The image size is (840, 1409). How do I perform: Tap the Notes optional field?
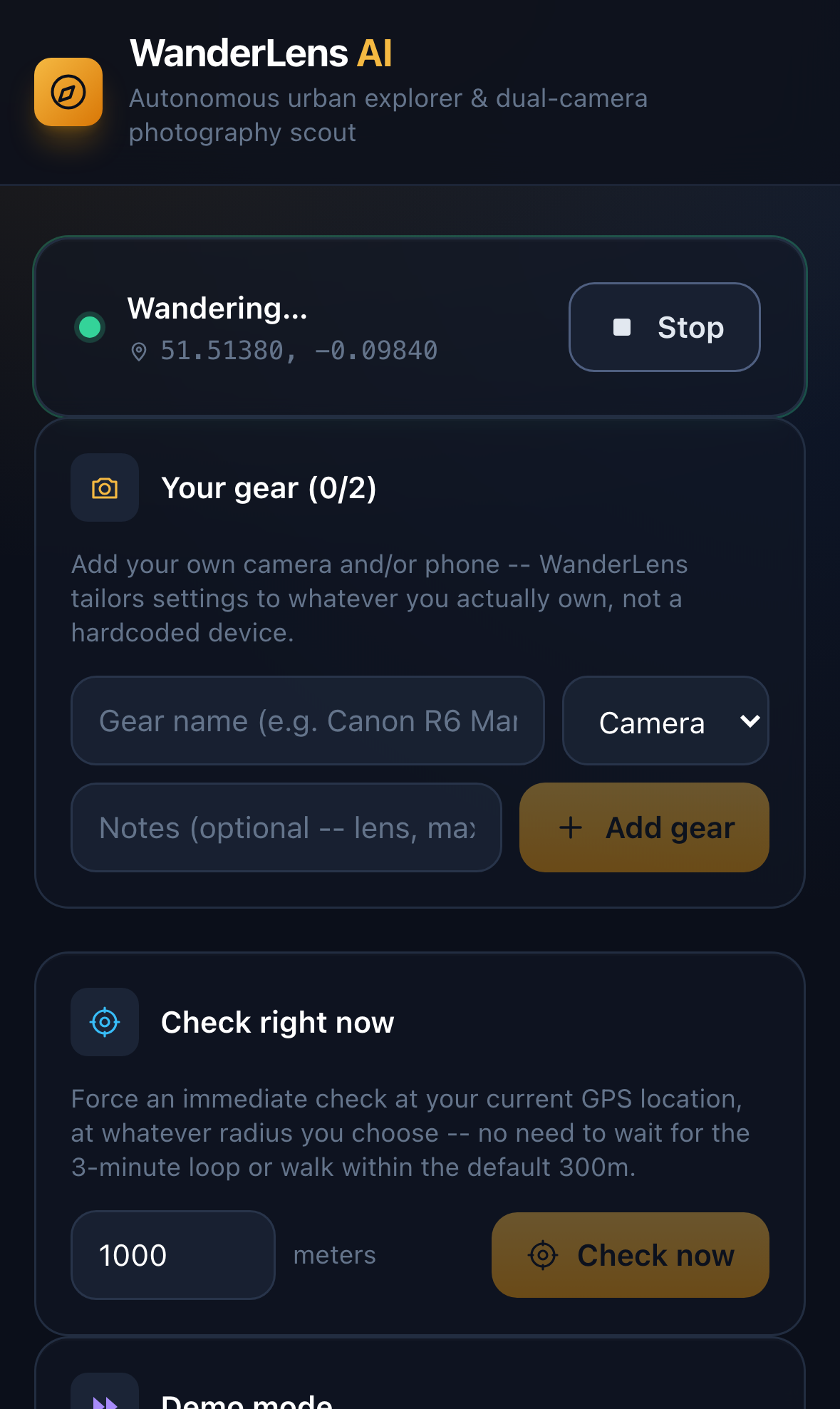(x=286, y=827)
